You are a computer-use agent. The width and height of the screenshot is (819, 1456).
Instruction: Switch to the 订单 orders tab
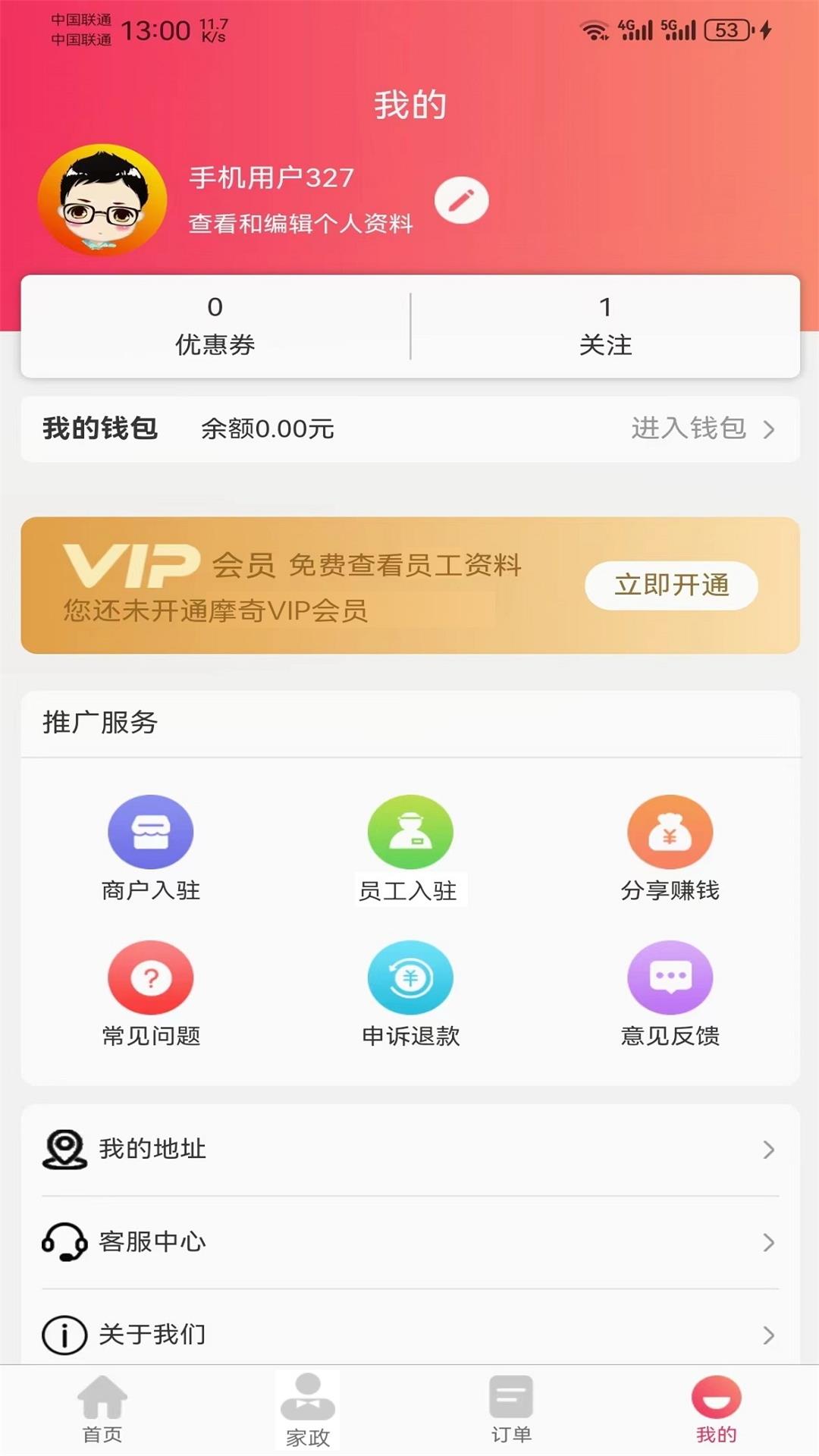click(511, 1410)
